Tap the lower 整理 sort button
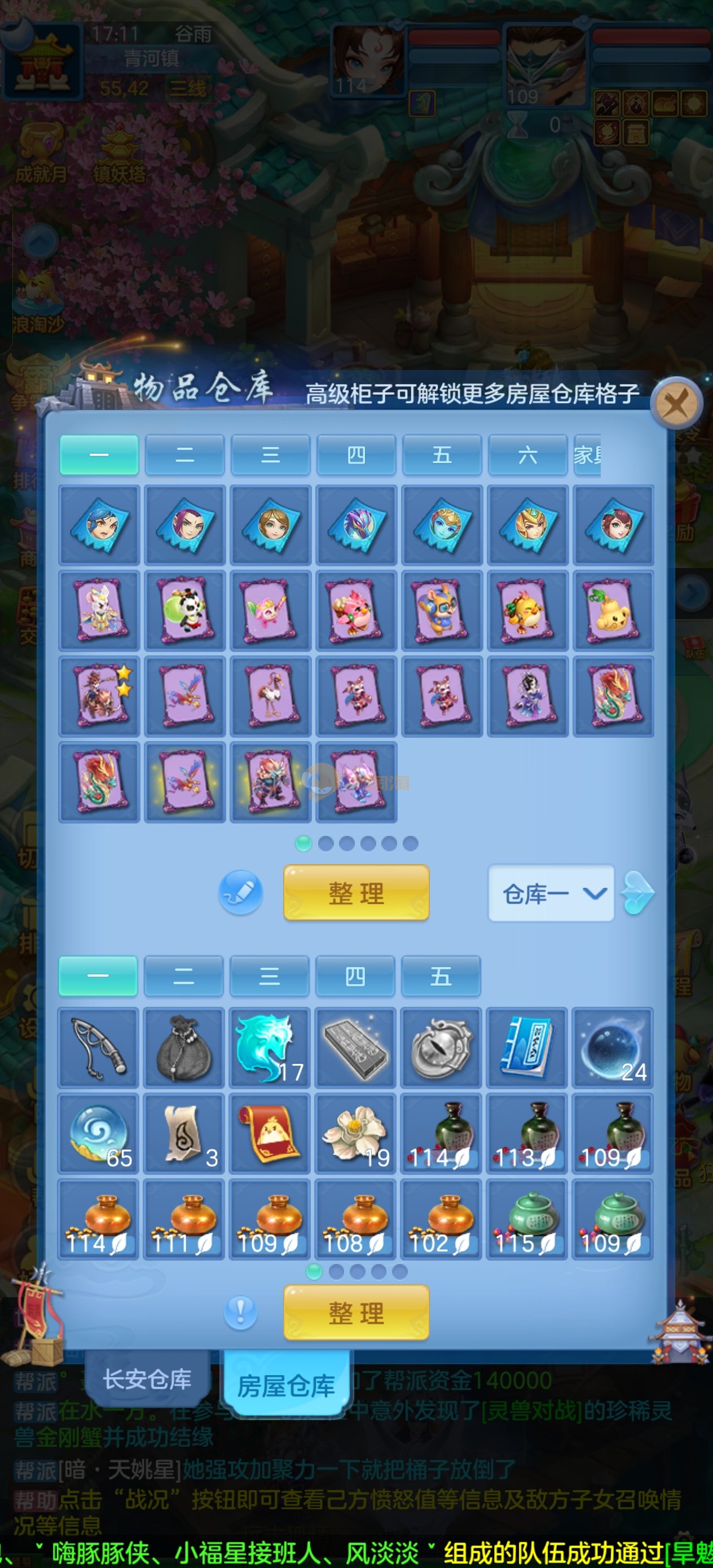 tap(356, 1313)
